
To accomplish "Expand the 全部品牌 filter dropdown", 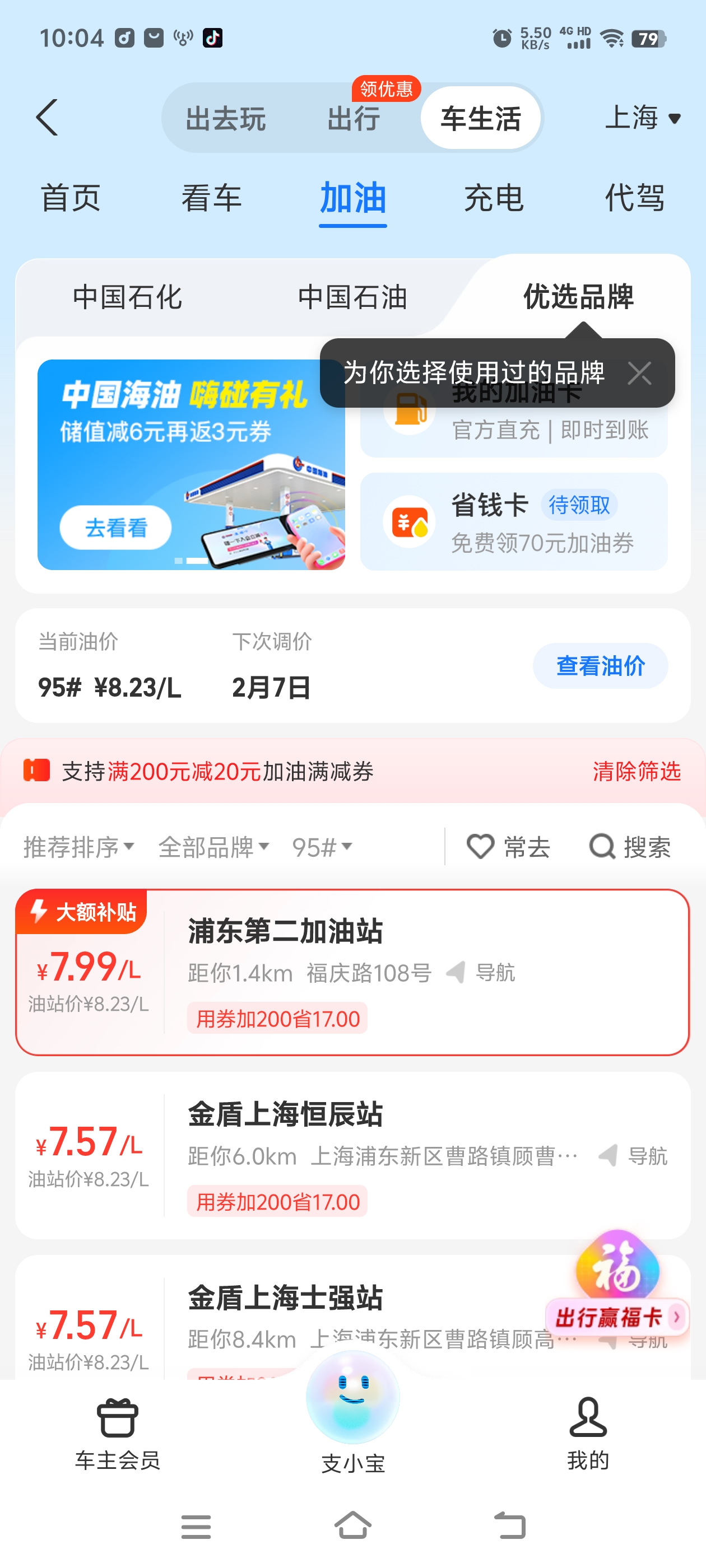I will point(213,847).
